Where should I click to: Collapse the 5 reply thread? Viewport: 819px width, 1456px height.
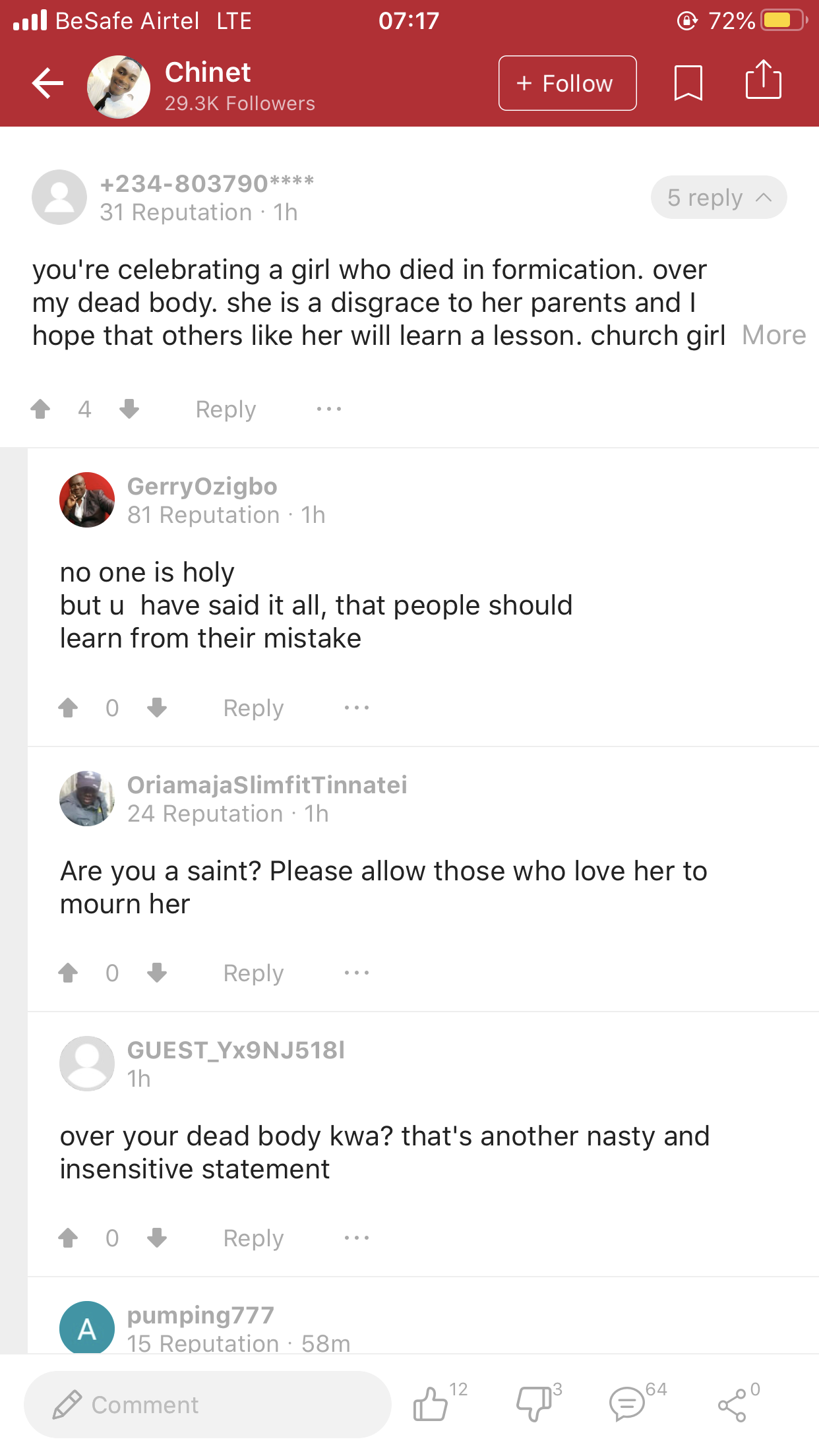(718, 197)
